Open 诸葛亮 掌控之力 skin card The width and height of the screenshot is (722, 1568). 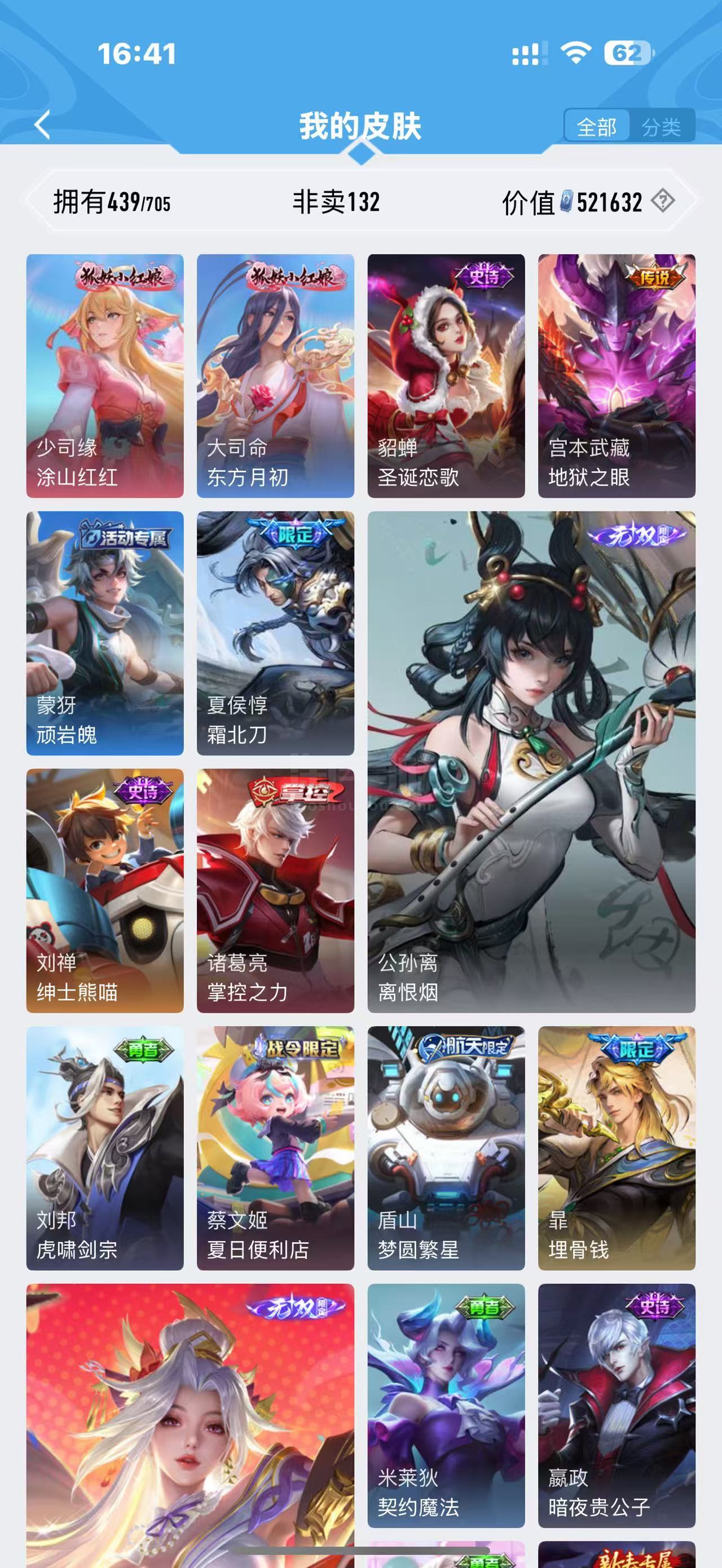[x=275, y=890]
